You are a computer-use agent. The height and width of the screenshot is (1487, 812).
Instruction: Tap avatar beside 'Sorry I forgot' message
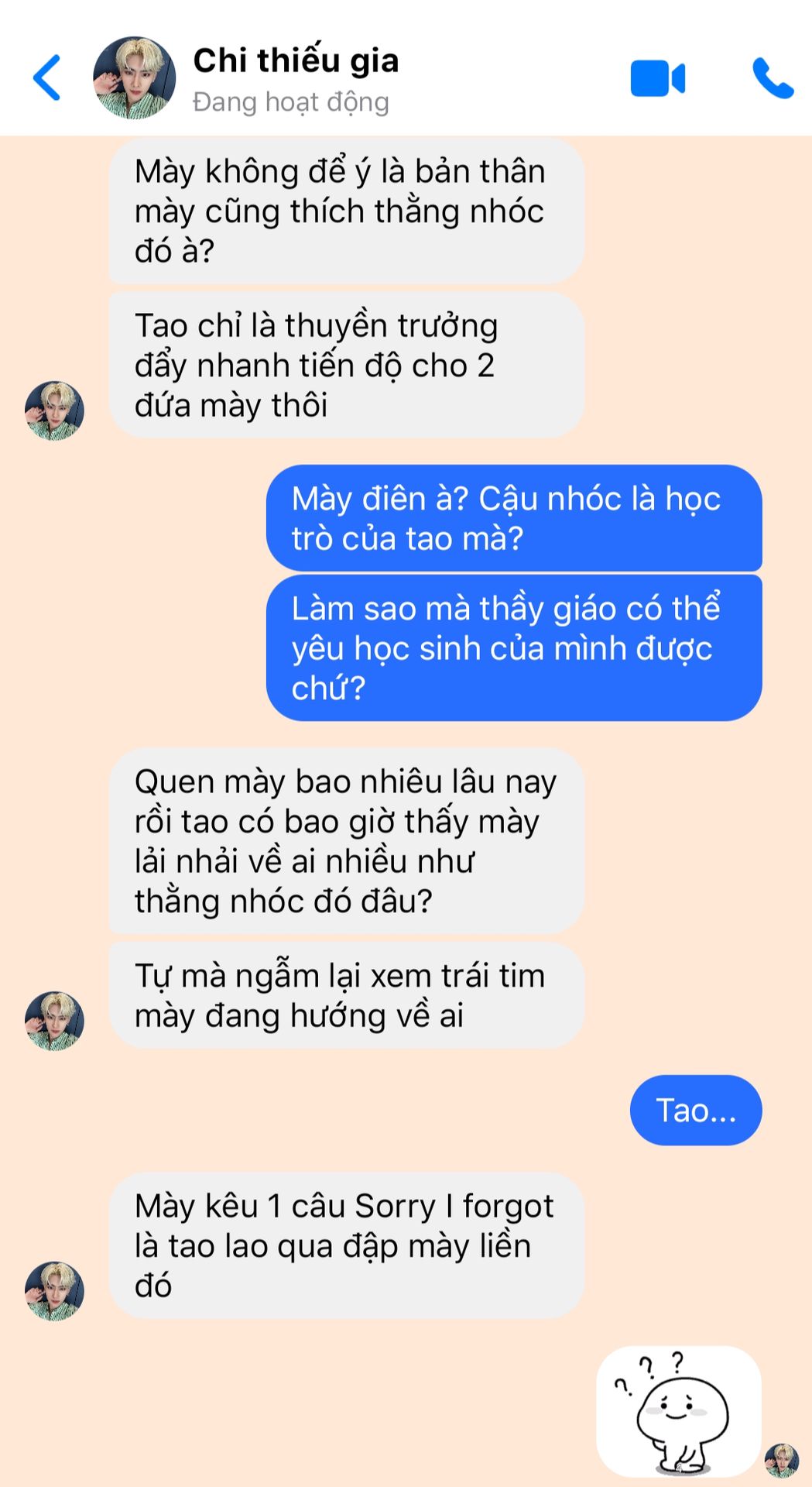click(54, 1290)
